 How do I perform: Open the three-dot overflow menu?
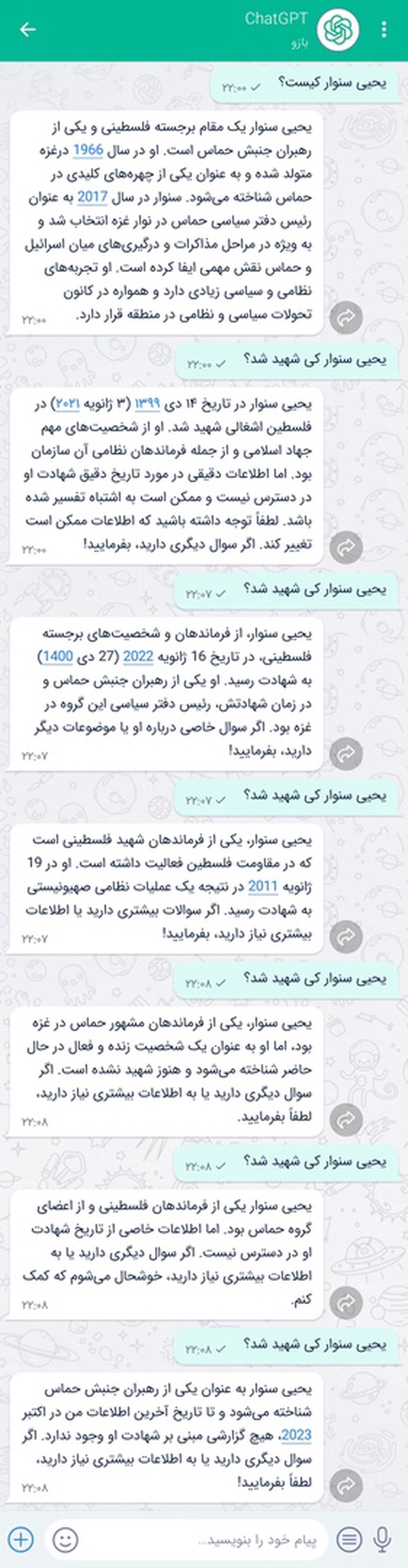tap(384, 29)
